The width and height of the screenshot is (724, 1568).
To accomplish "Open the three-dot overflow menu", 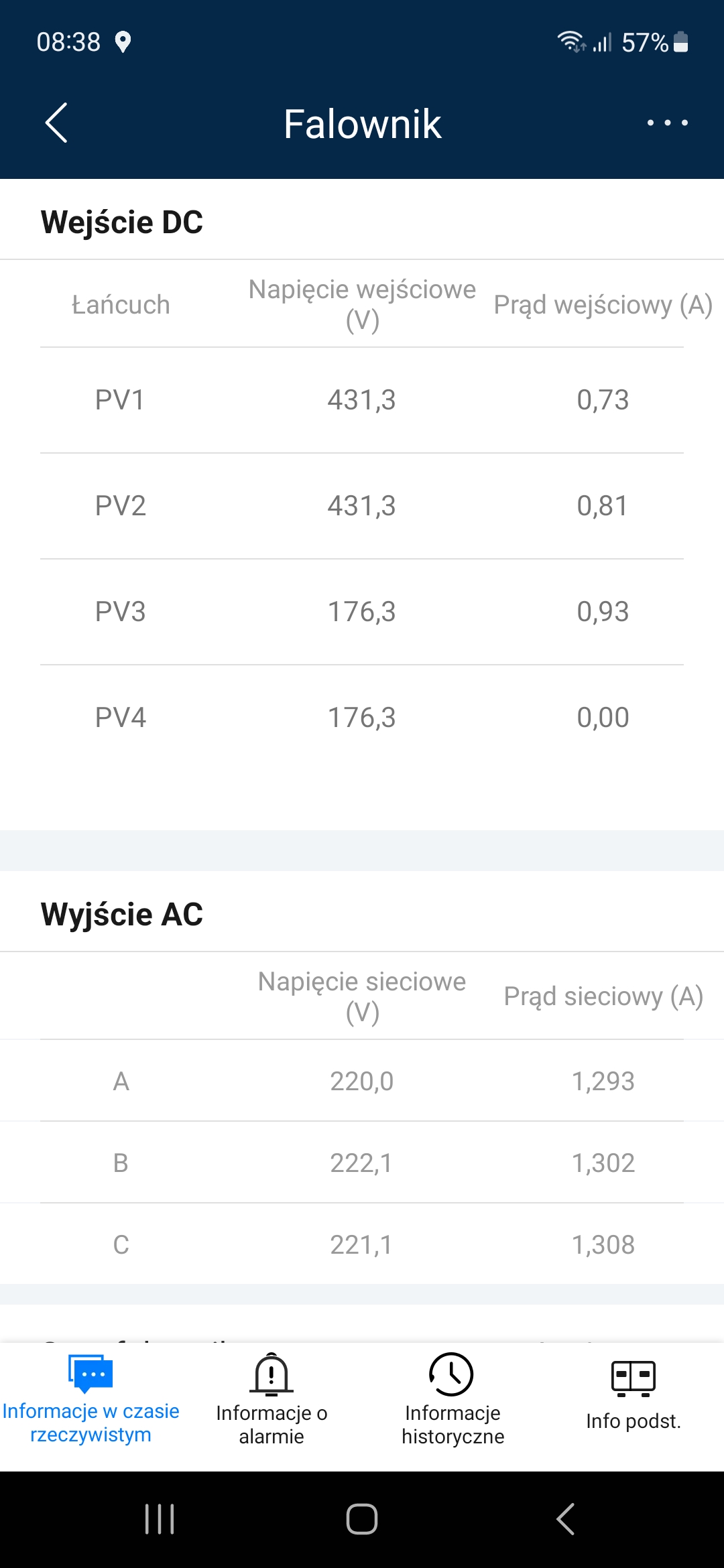I will point(667,123).
